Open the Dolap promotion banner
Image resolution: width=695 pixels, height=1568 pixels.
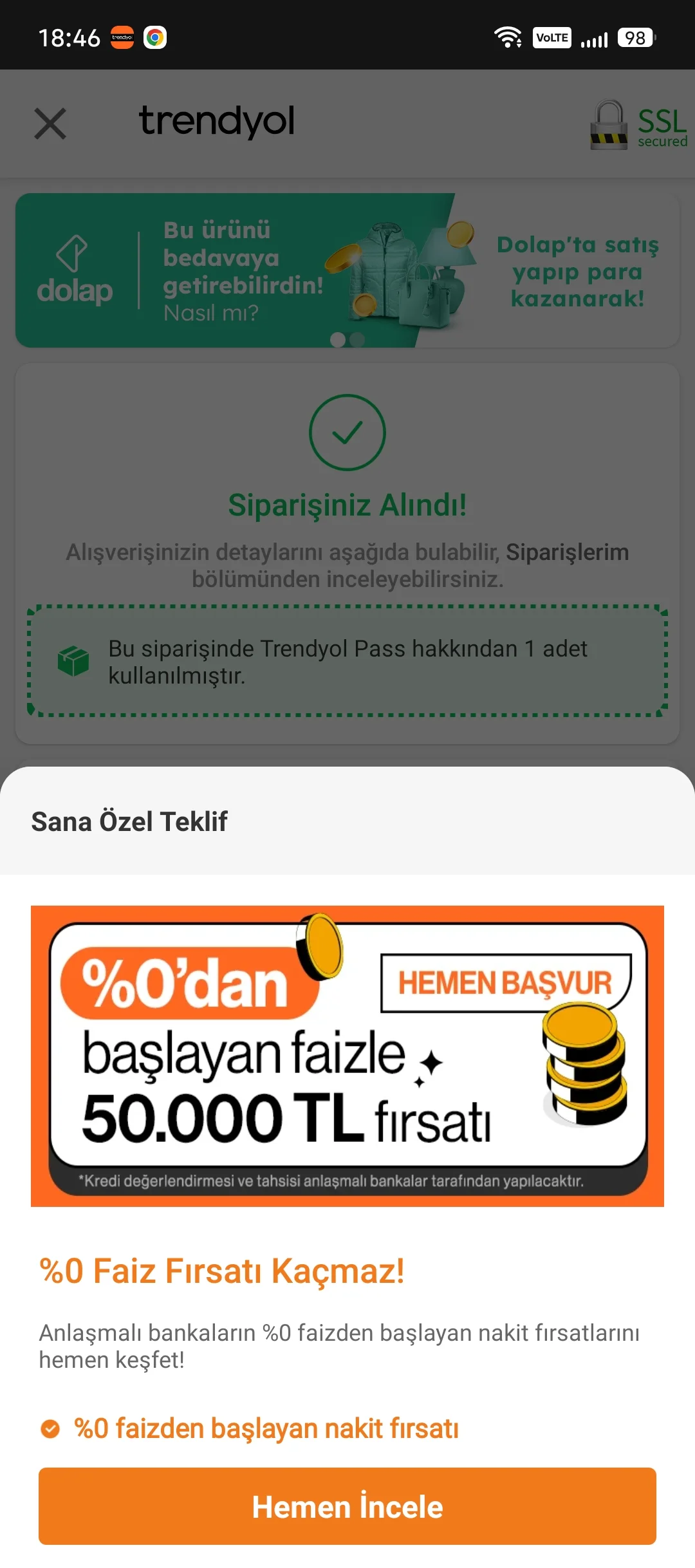[347, 270]
